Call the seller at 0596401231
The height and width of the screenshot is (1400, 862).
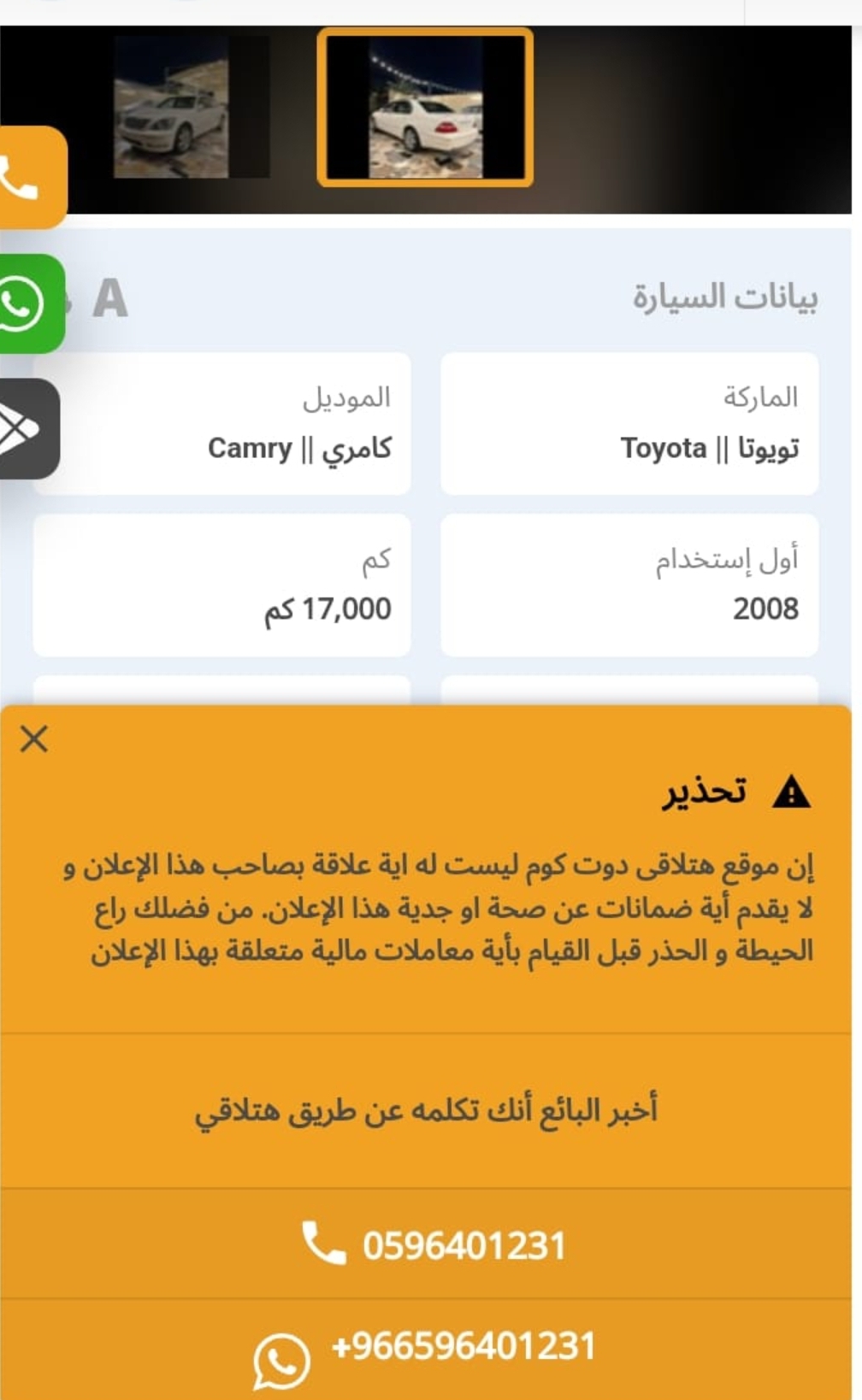pos(432,1244)
